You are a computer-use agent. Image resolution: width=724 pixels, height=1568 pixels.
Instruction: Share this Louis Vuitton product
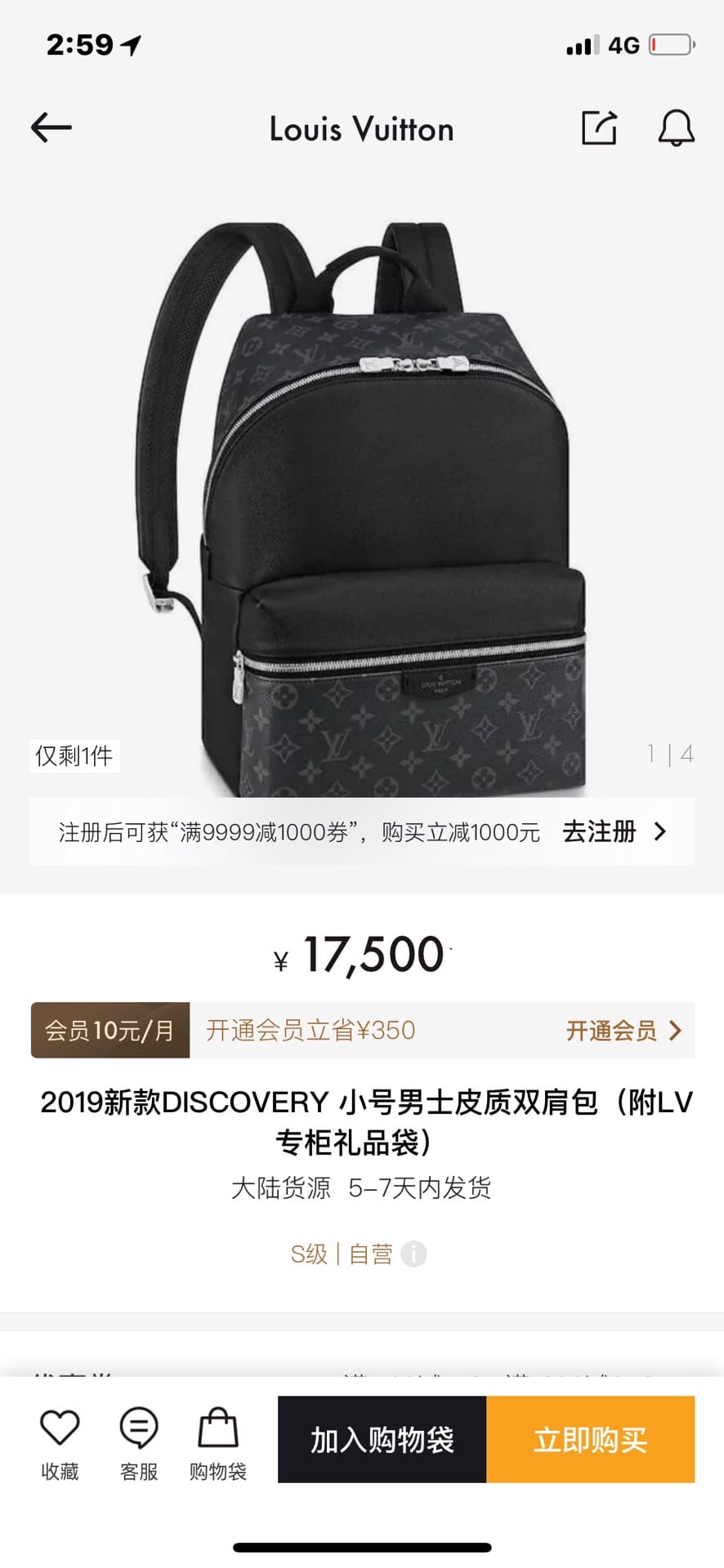point(599,128)
